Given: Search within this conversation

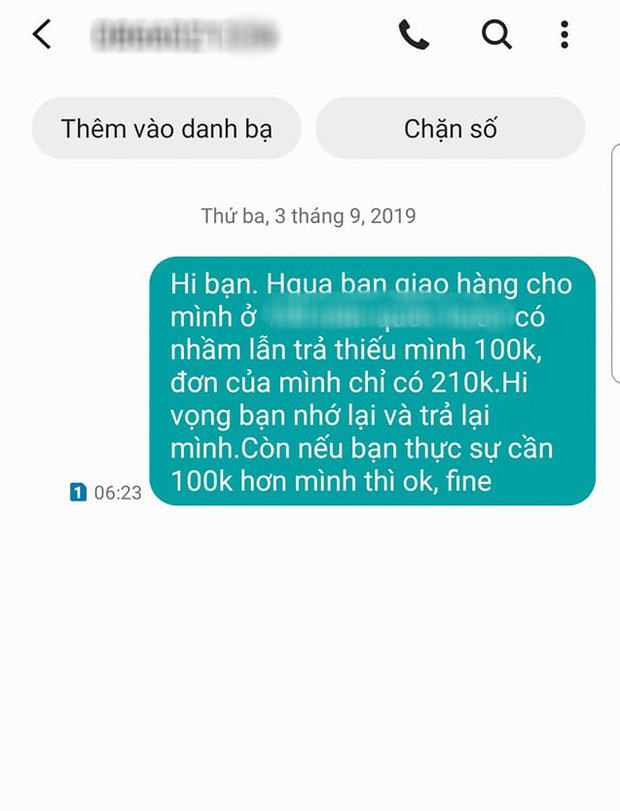Looking at the screenshot, I should [496, 35].
